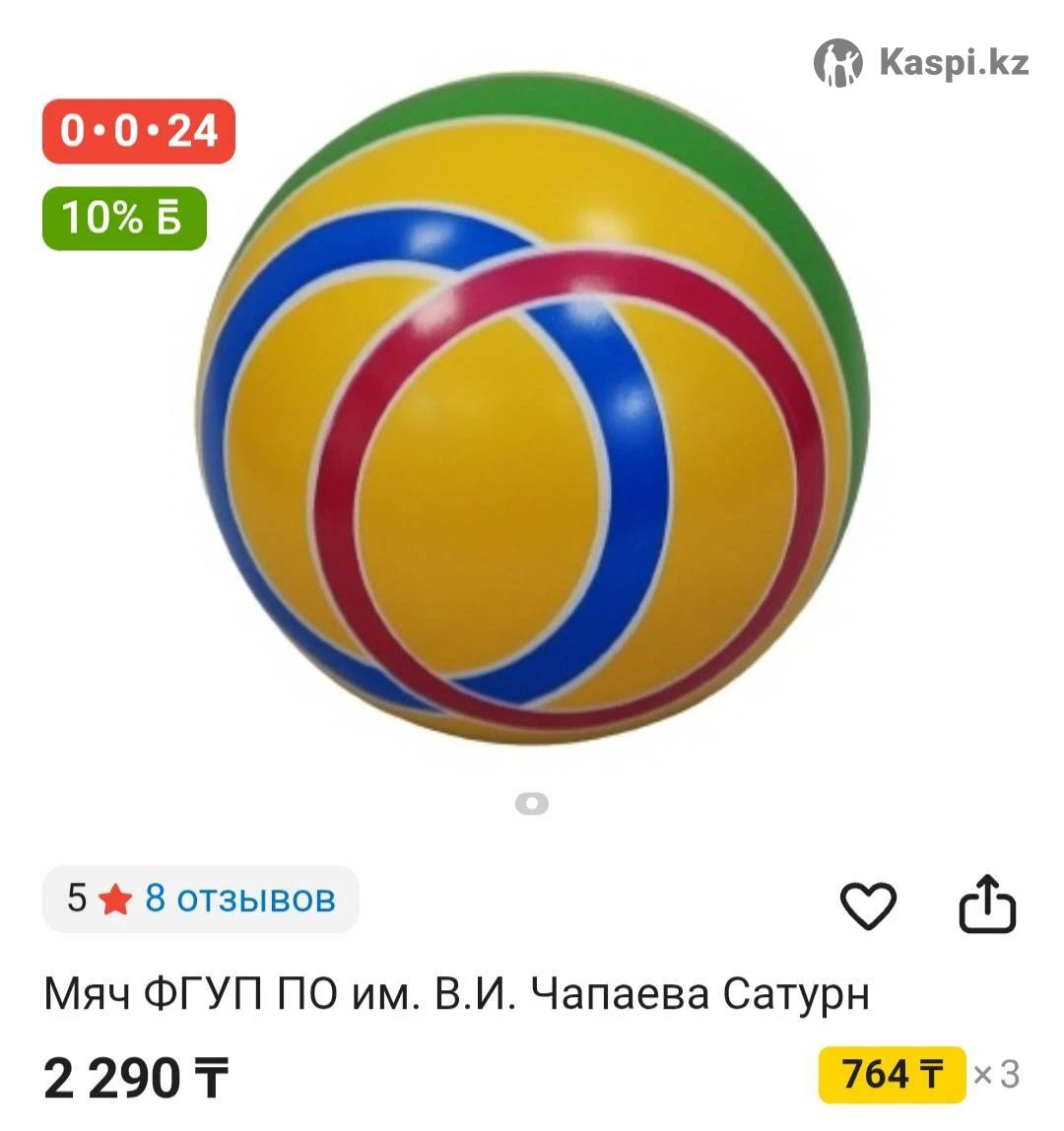Open the 8 отзывов reviews link
The height and width of the screenshot is (1131, 1064).
[x=240, y=898]
